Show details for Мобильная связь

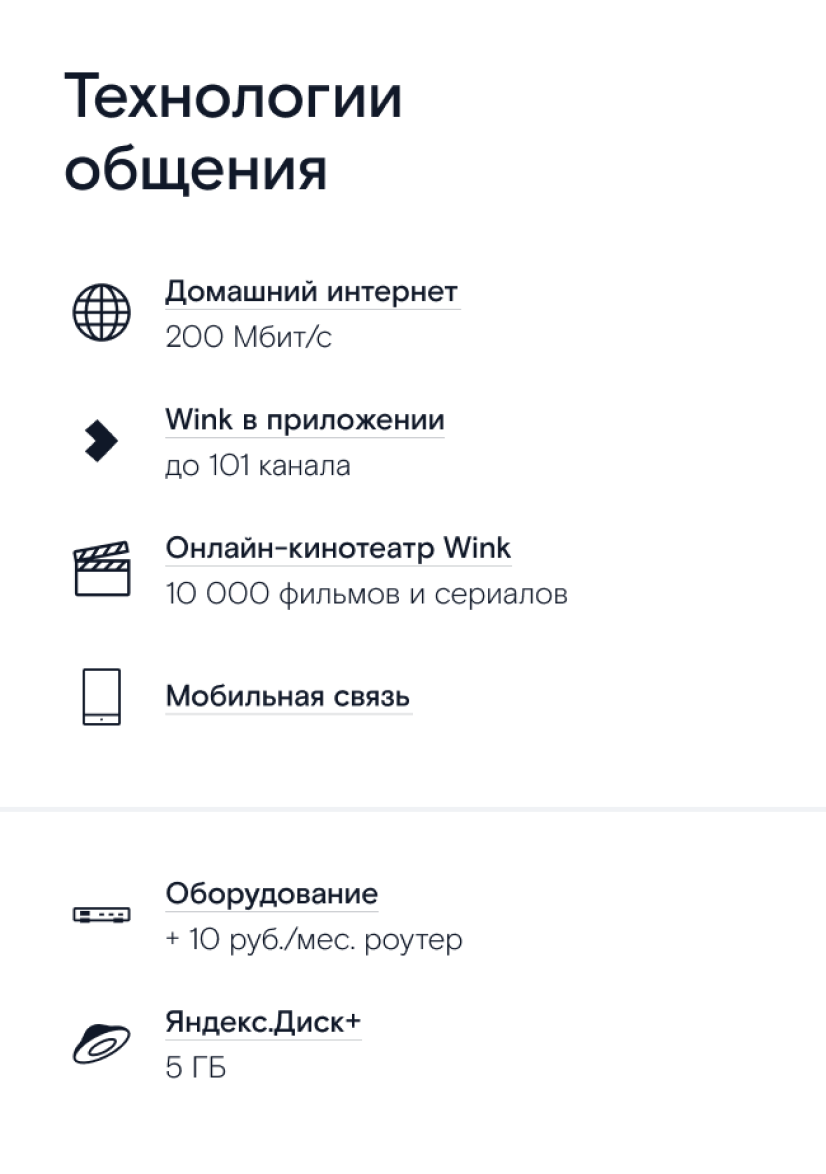pos(288,697)
